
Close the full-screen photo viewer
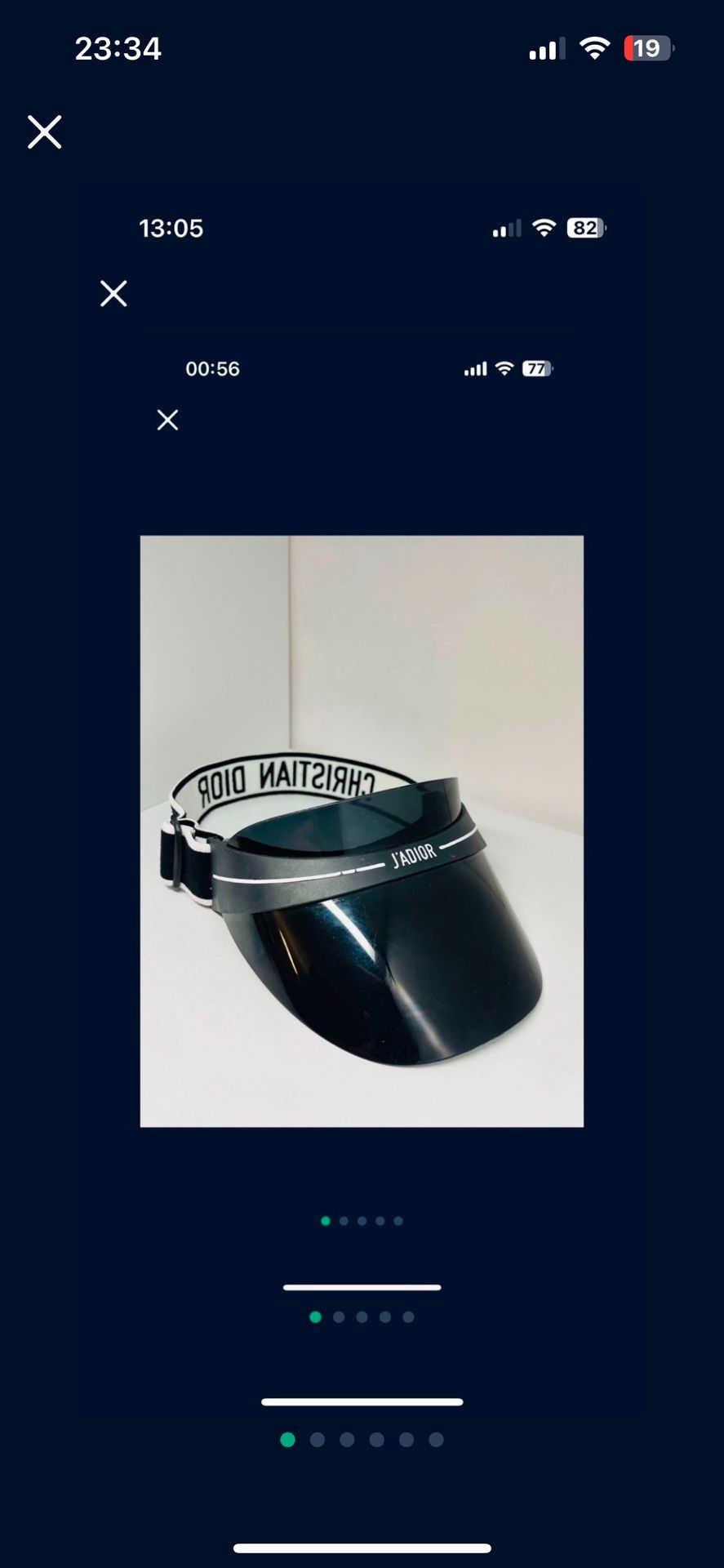click(x=44, y=131)
